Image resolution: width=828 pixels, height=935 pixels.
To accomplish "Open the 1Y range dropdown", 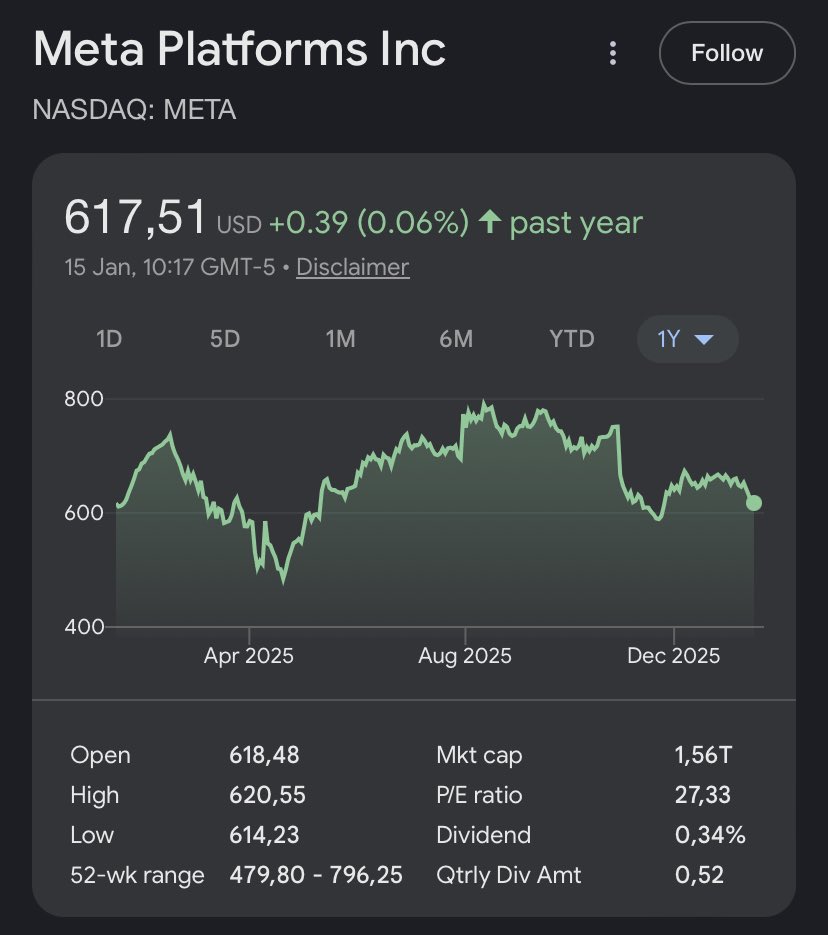I will (686, 339).
